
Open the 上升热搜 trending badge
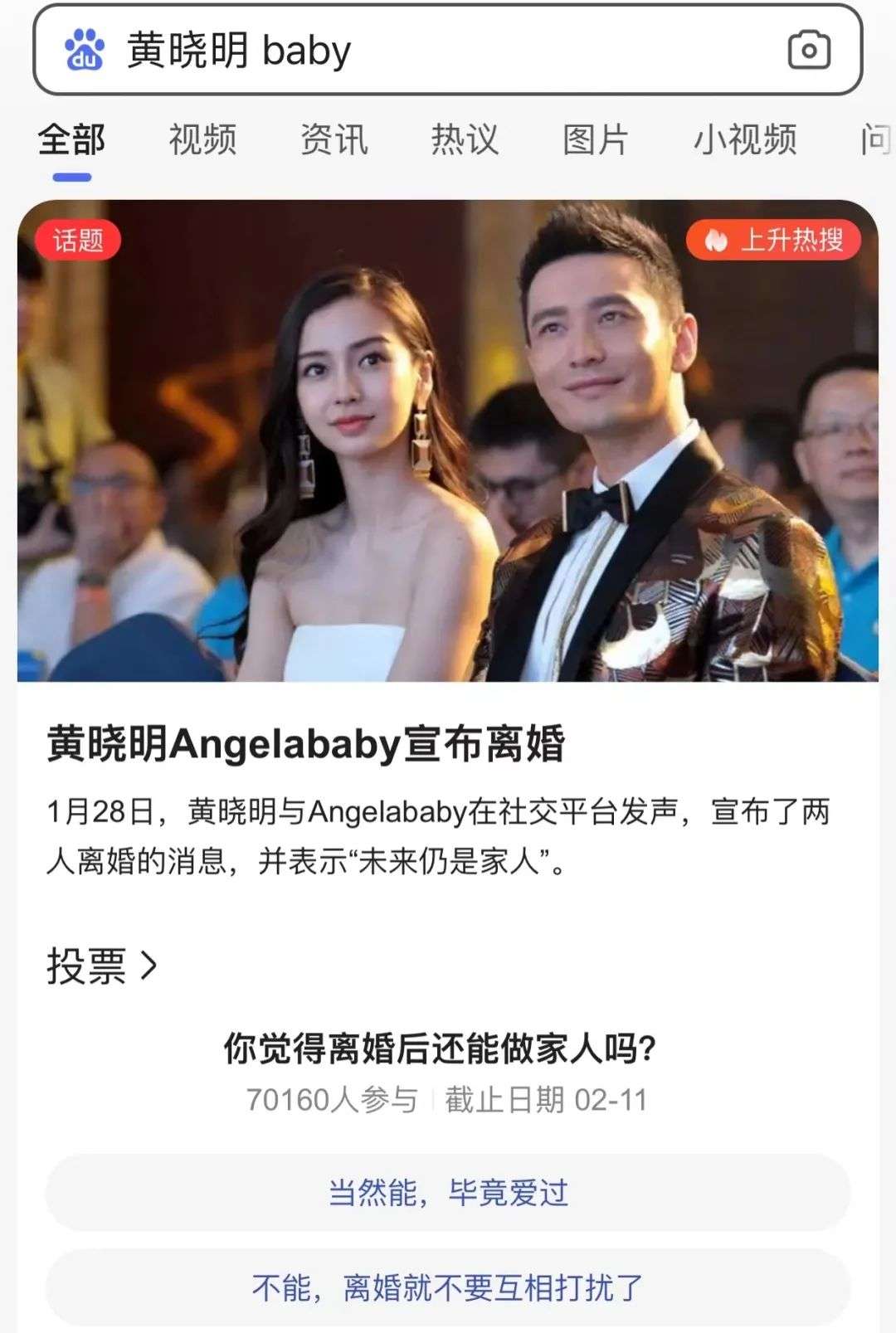click(773, 241)
